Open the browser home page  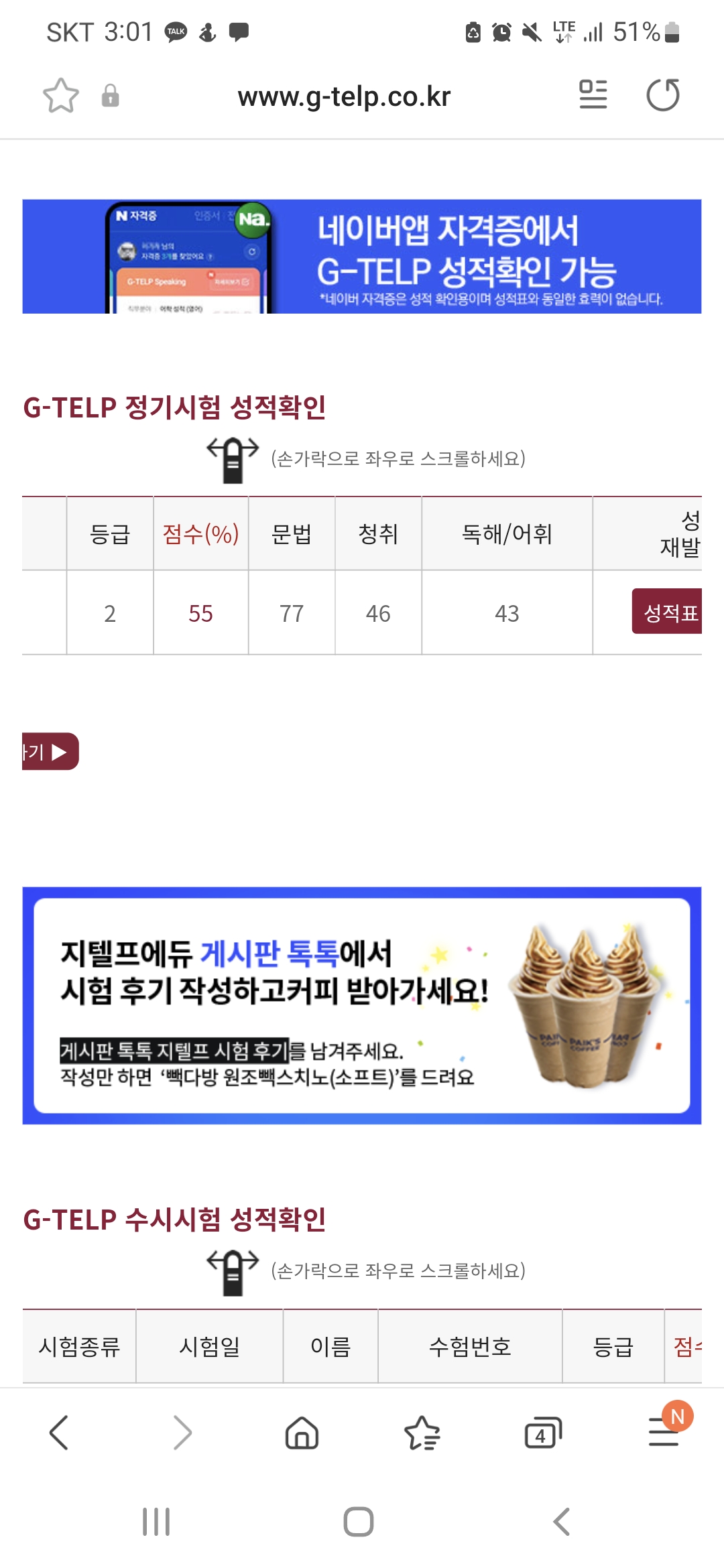[x=302, y=1433]
